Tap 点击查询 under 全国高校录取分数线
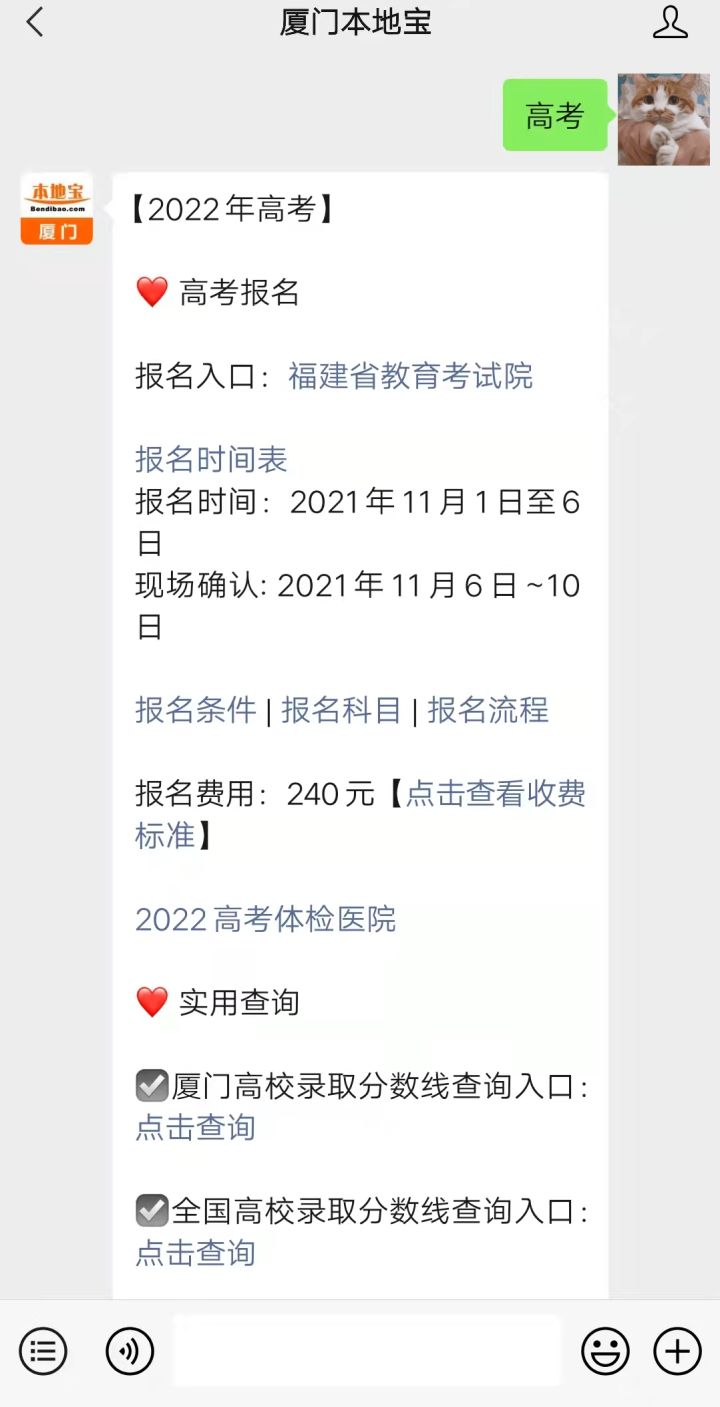Image resolution: width=720 pixels, height=1407 pixels. (x=196, y=1253)
